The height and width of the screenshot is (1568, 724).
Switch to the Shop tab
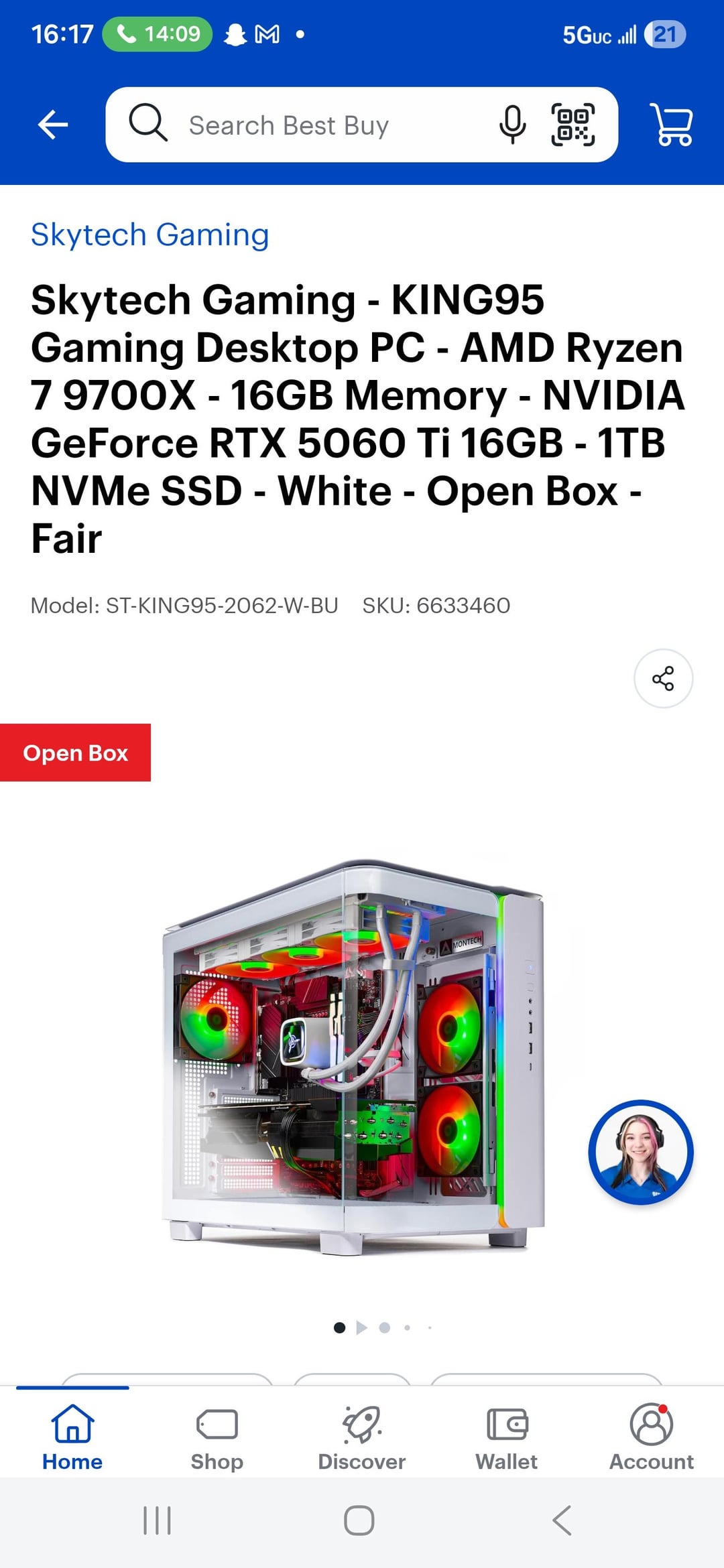tap(217, 1437)
